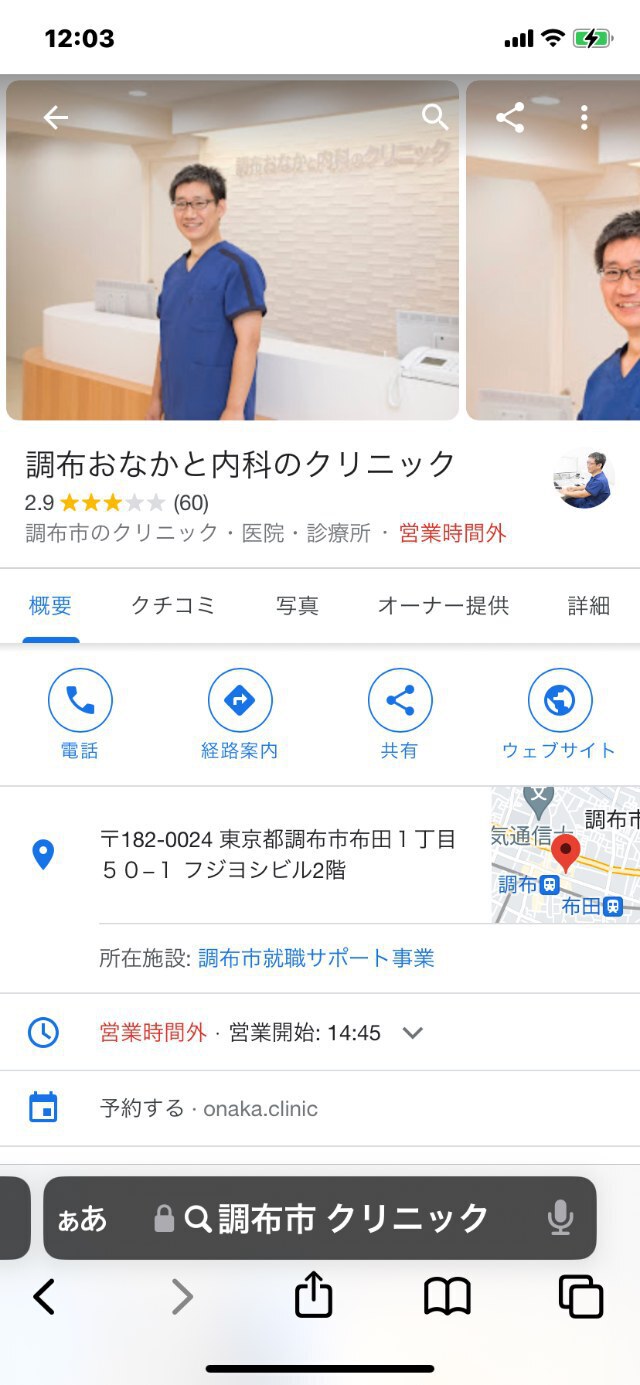This screenshot has width=640, height=1385.
Task: Call the clinic with the 電話 button
Action: [80, 714]
